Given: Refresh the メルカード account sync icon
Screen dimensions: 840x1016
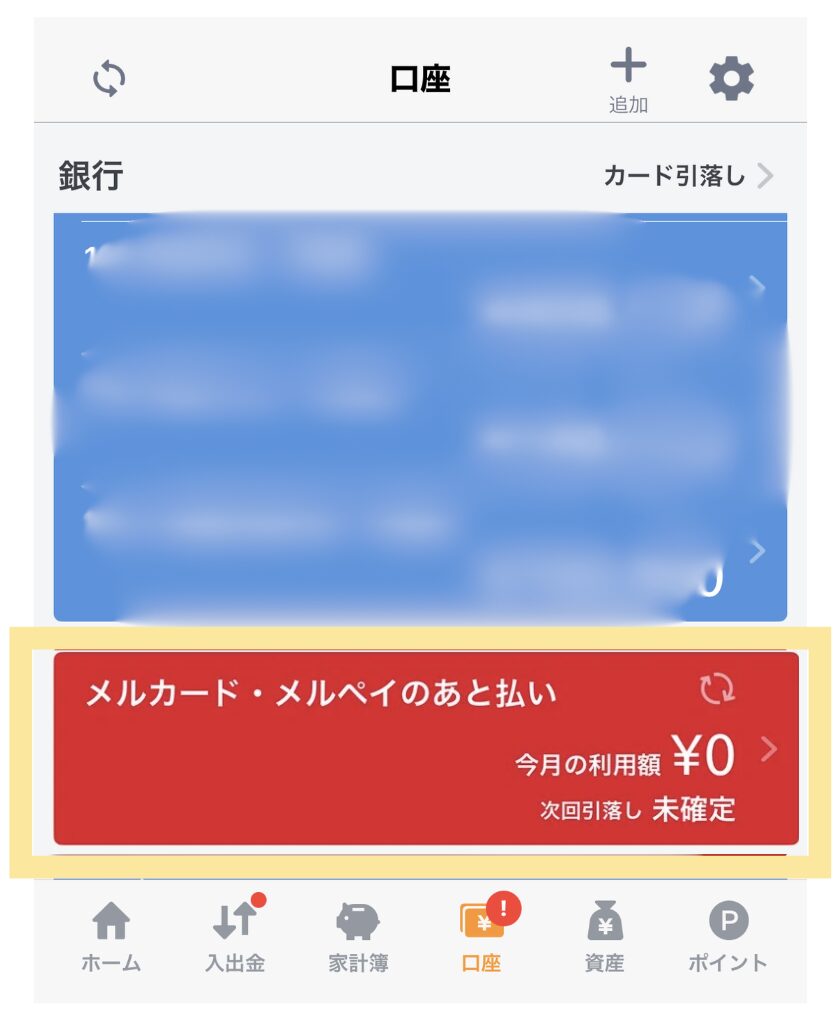Looking at the screenshot, I should tap(717, 688).
